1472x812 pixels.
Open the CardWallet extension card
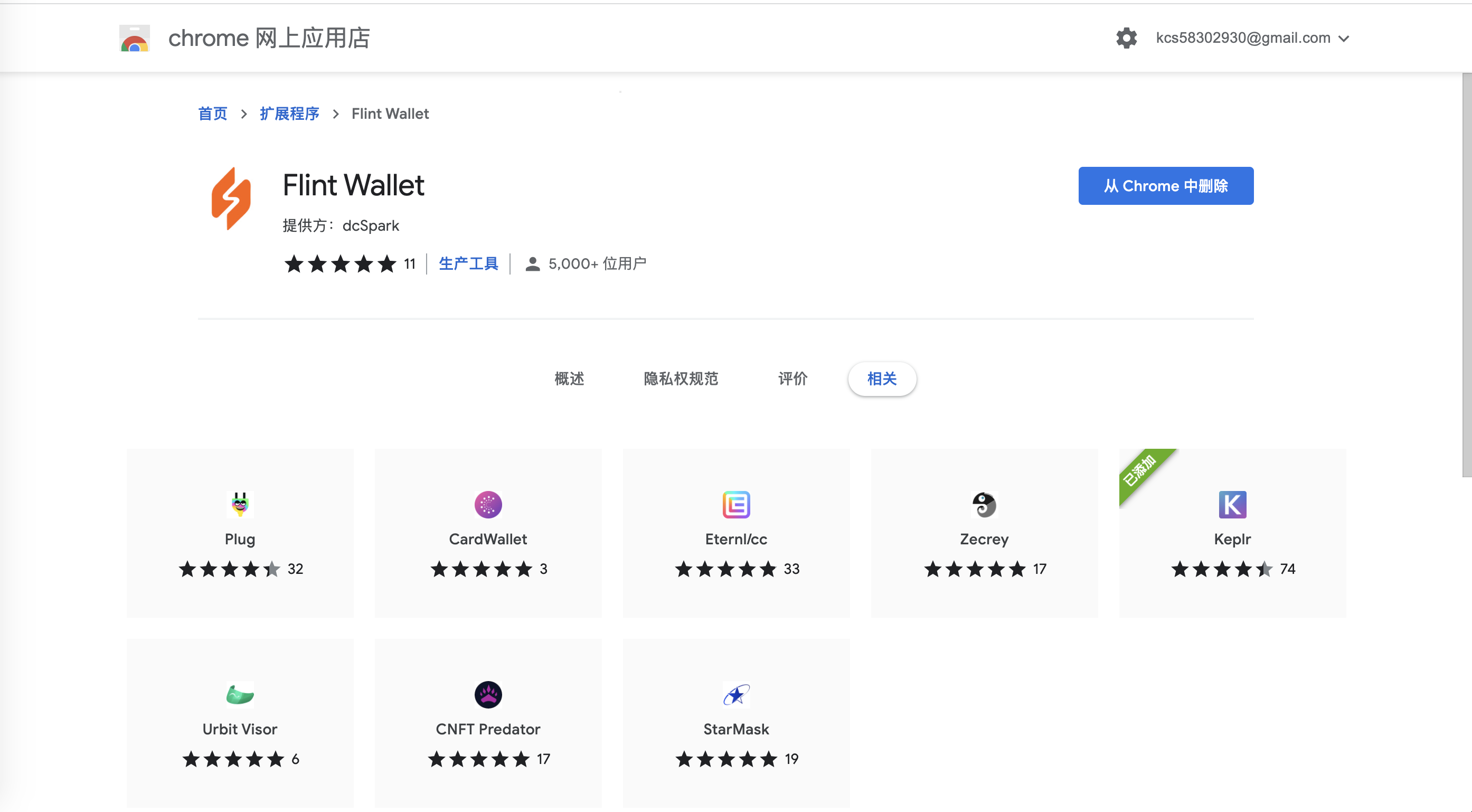[488, 533]
